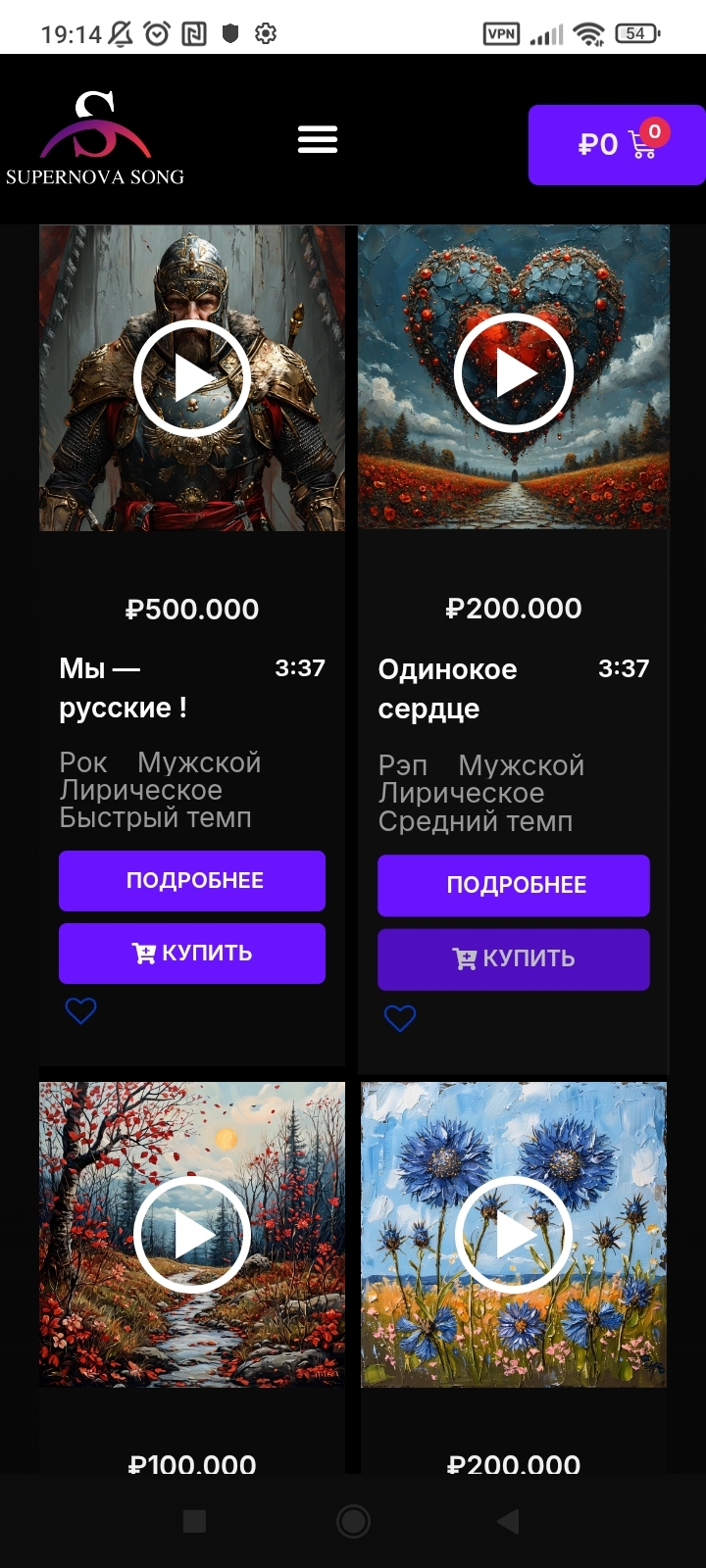This screenshot has height=1568, width=706.
Task: Like «Одинокое сердце» with the heart icon
Action: point(400,1018)
